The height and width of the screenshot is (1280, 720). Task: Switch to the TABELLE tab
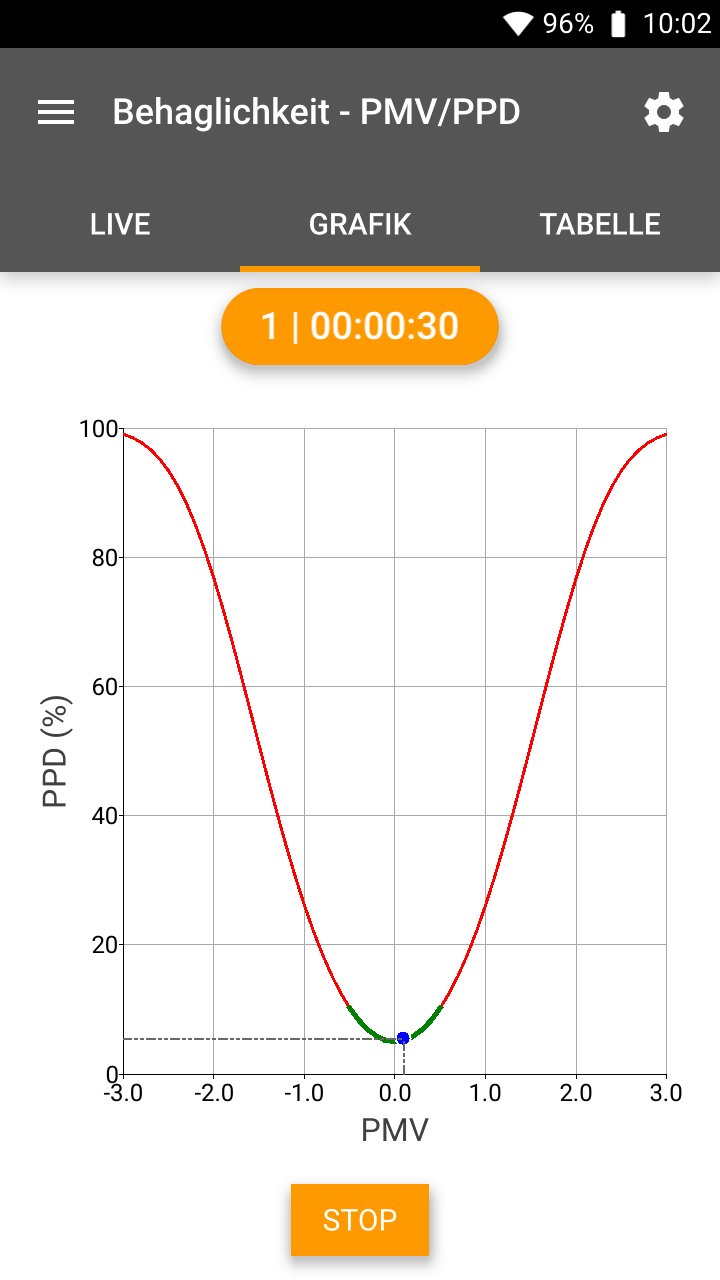[600, 224]
